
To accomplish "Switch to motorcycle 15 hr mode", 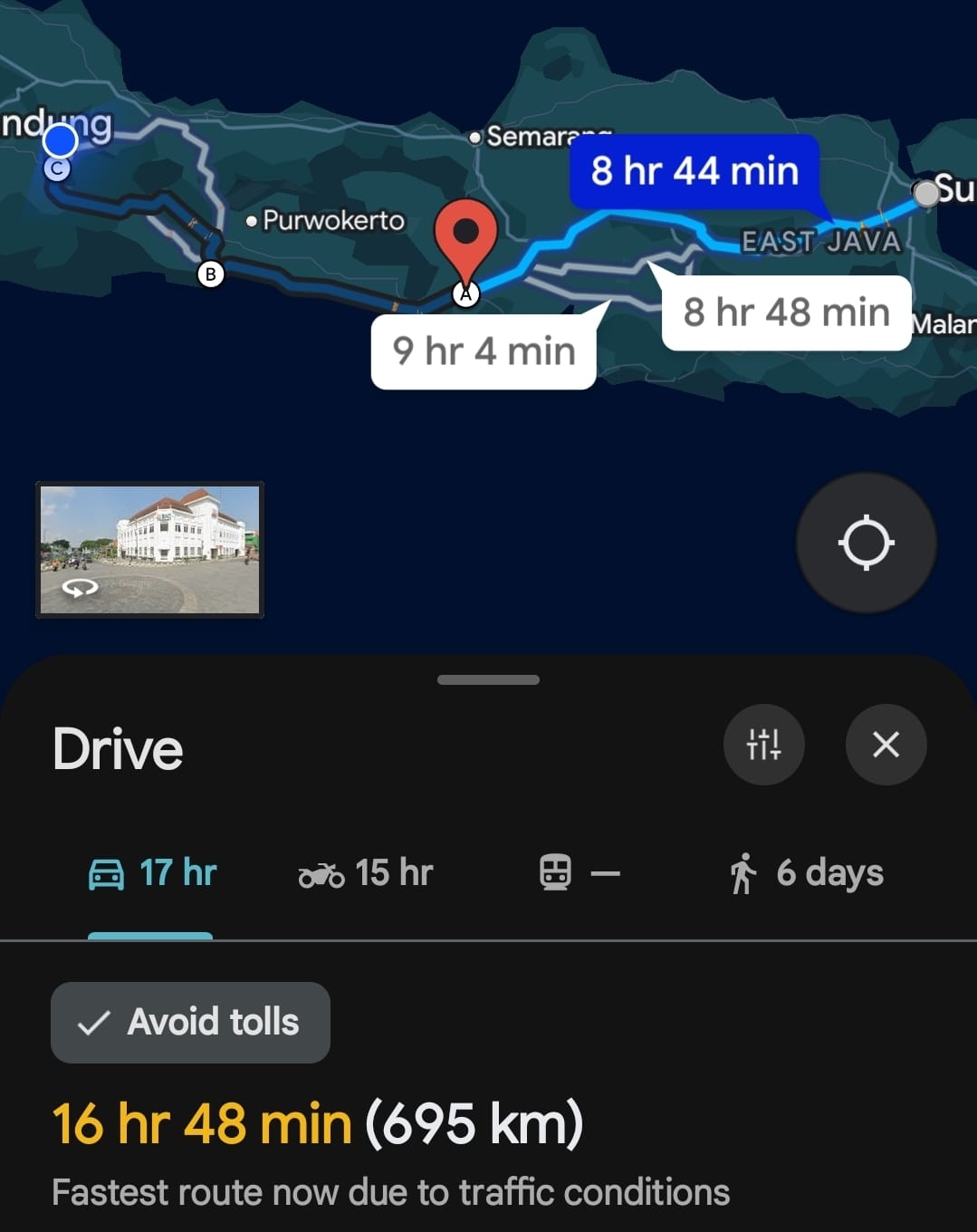I will click(x=366, y=873).
